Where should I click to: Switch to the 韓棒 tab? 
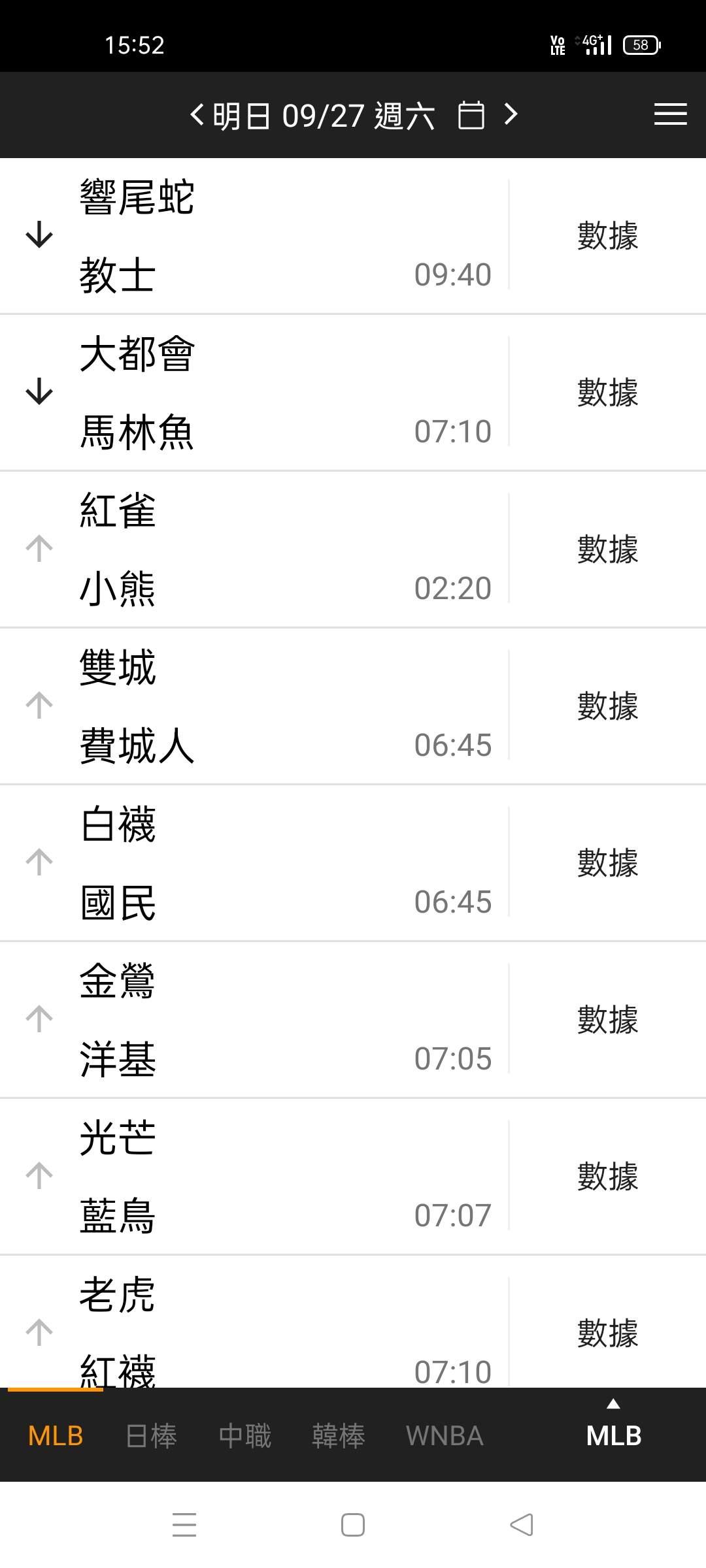click(338, 1435)
